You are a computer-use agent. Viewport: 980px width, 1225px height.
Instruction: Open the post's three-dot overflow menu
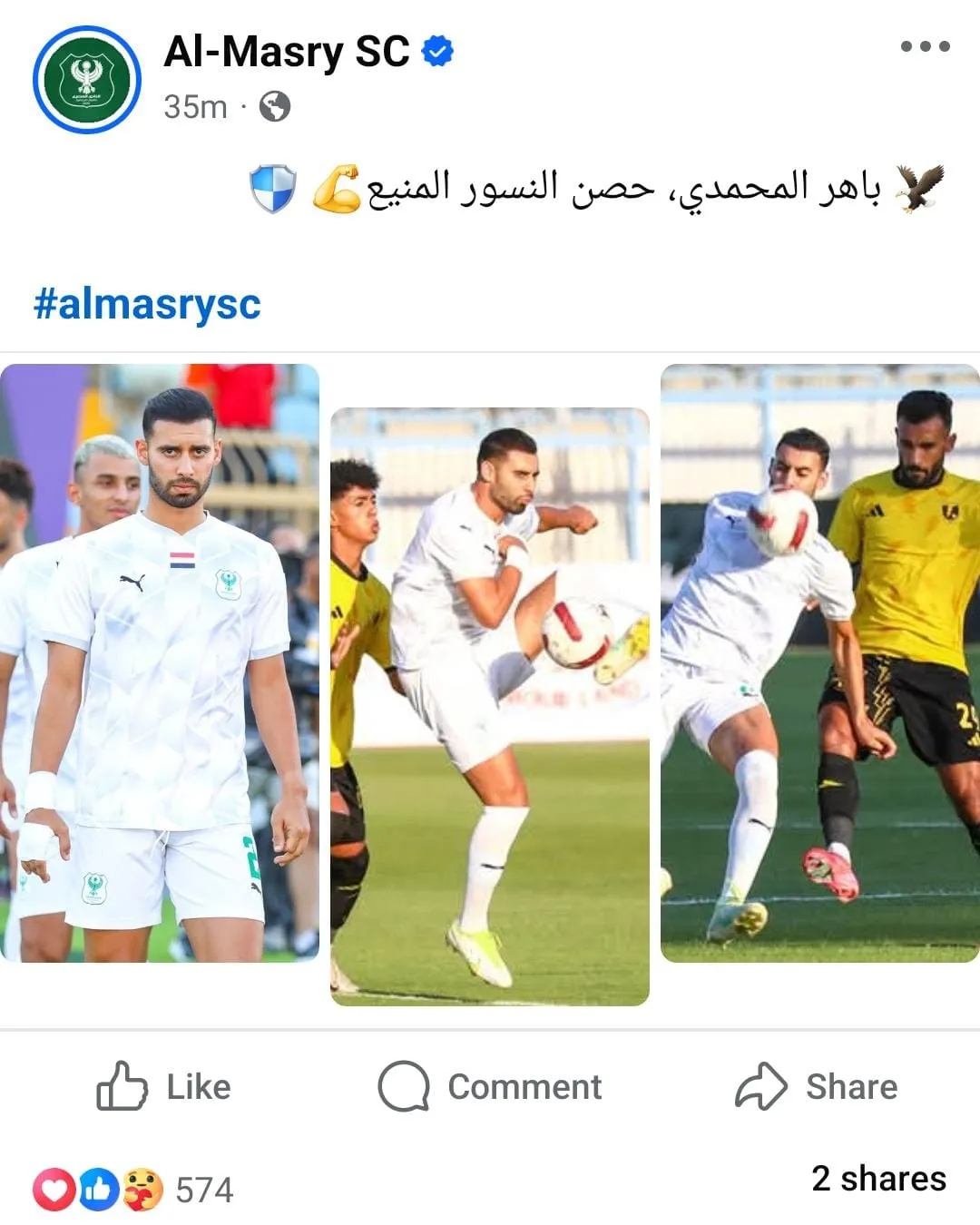tap(925, 46)
